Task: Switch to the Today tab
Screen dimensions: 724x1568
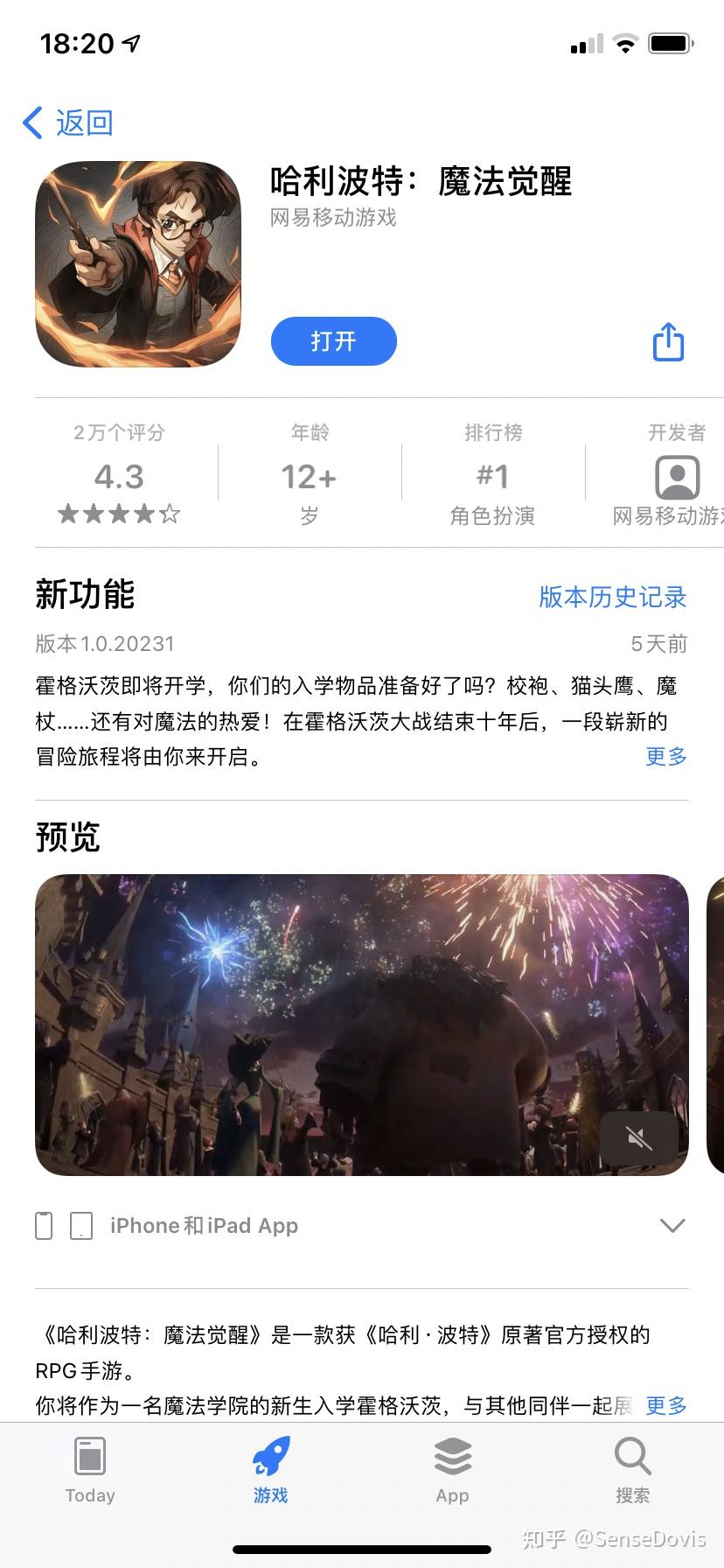Action: (90, 1470)
